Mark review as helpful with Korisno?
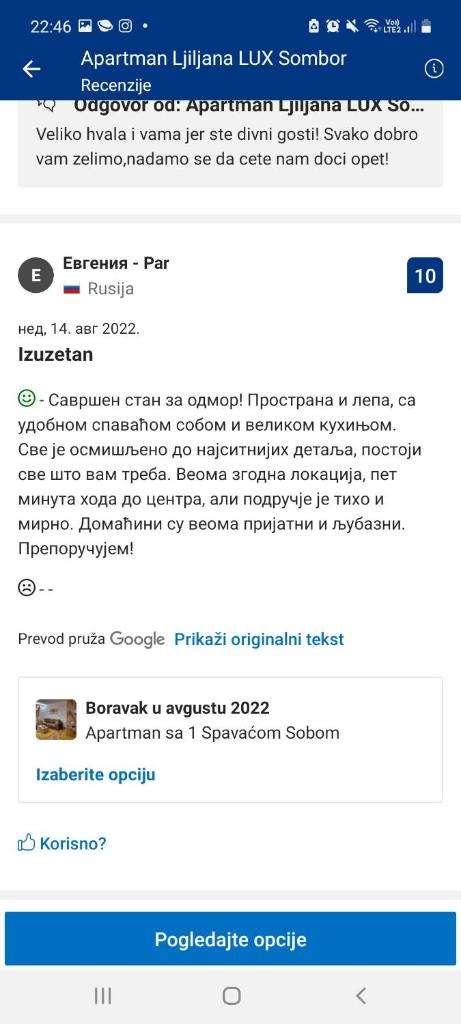The image size is (461, 1024). coord(62,843)
